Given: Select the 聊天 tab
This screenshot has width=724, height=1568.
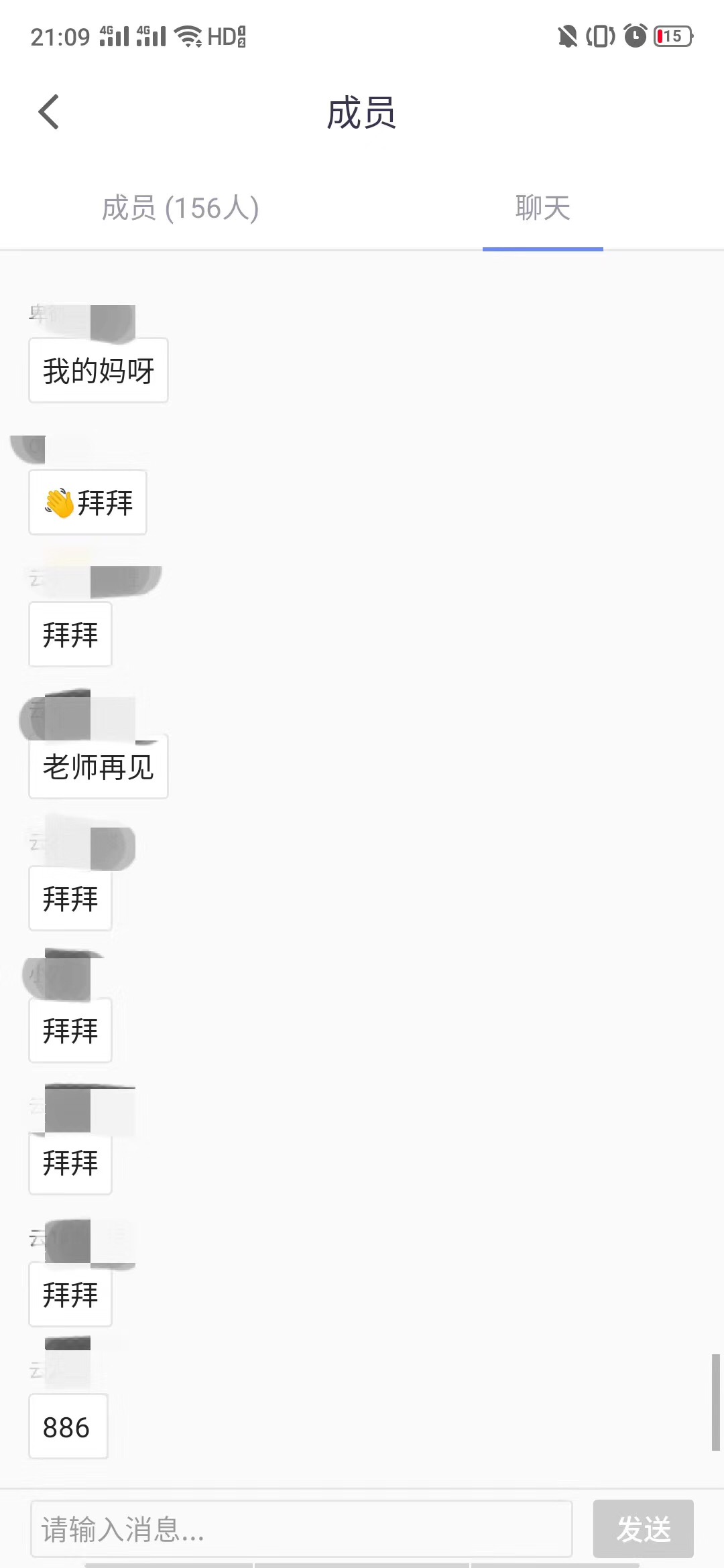Looking at the screenshot, I should pyautogui.click(x=542, y=208).
